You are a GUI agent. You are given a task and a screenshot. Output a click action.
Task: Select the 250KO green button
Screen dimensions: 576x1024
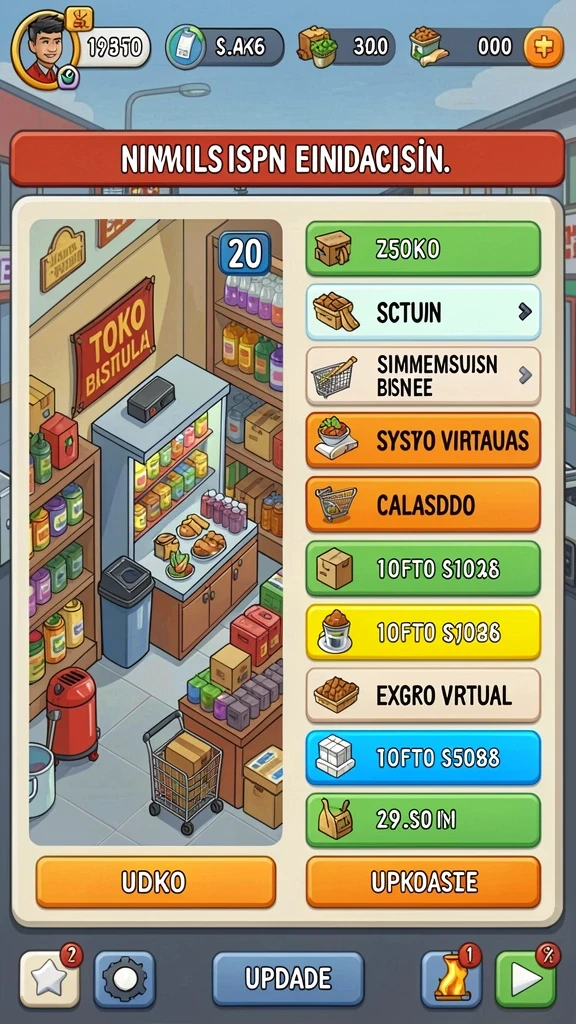pyautogui.click(x=423, y=249)
